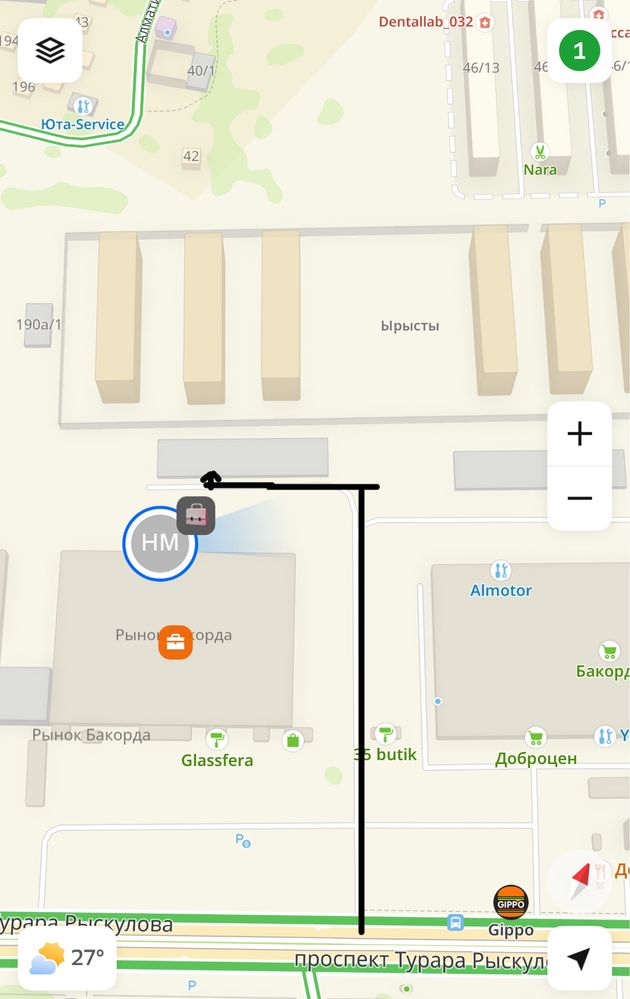
Task: Open the Nara salon marker
Action: coord(540,153)
